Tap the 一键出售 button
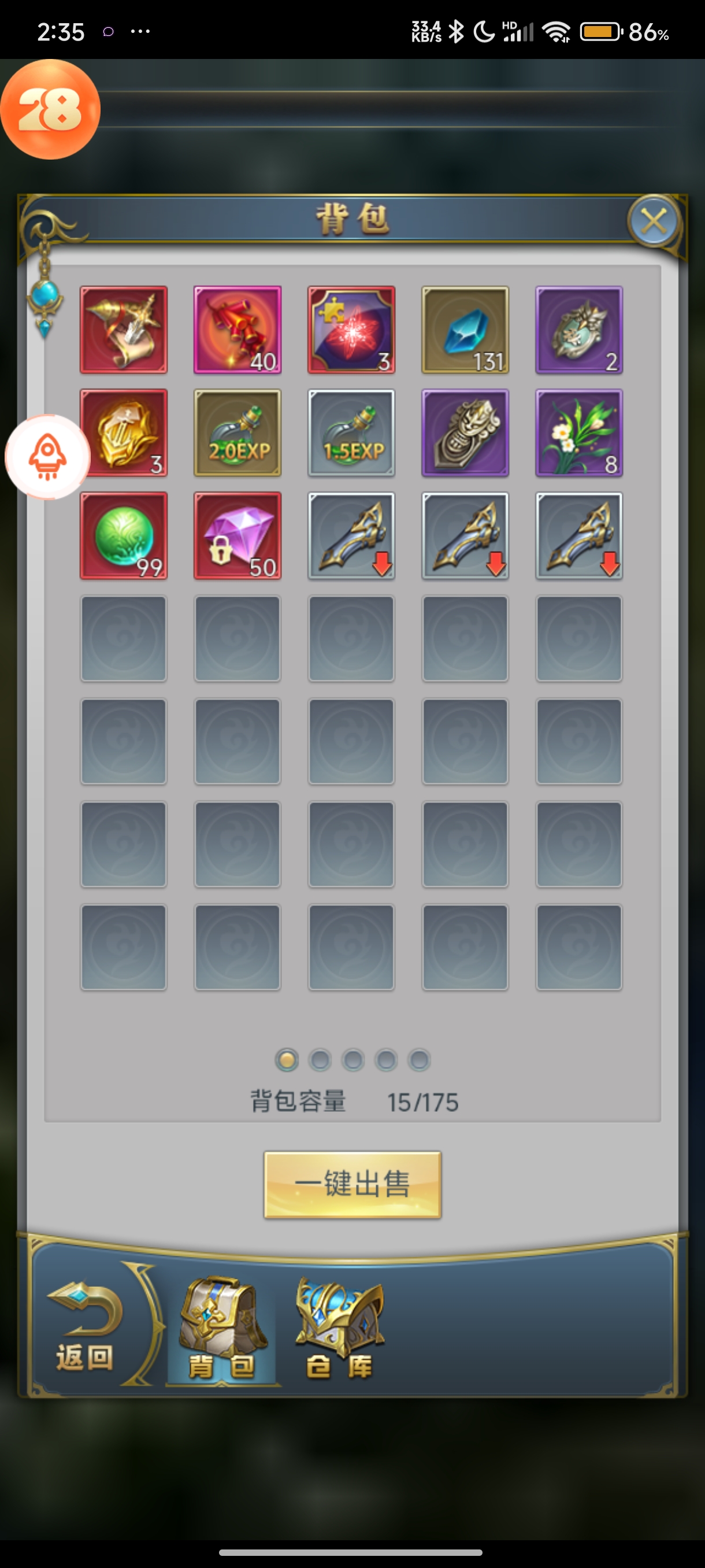Viewport: 705px width, 1568px height. [x=352, y=1184]
